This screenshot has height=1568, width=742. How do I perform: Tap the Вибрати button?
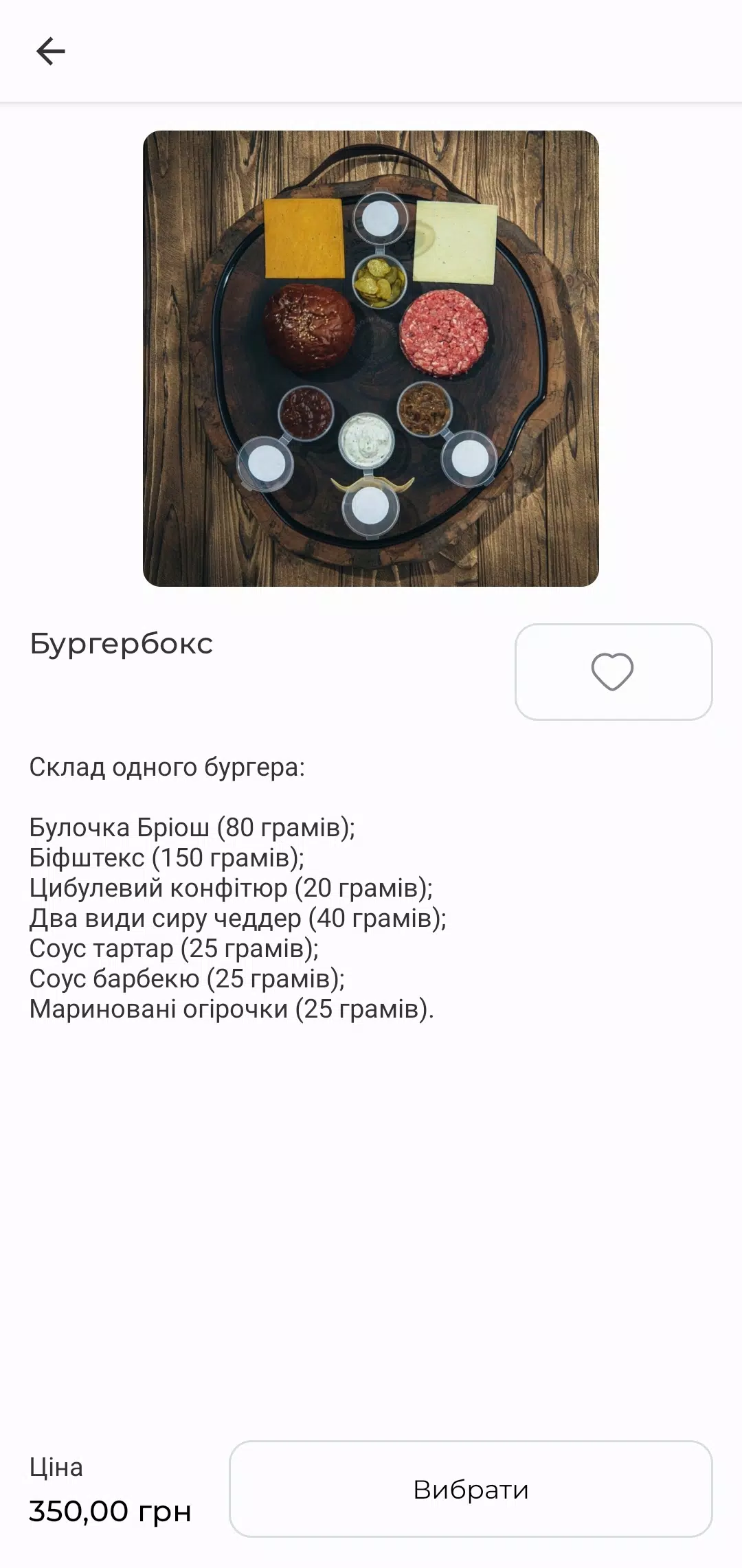click(471, 1489)
